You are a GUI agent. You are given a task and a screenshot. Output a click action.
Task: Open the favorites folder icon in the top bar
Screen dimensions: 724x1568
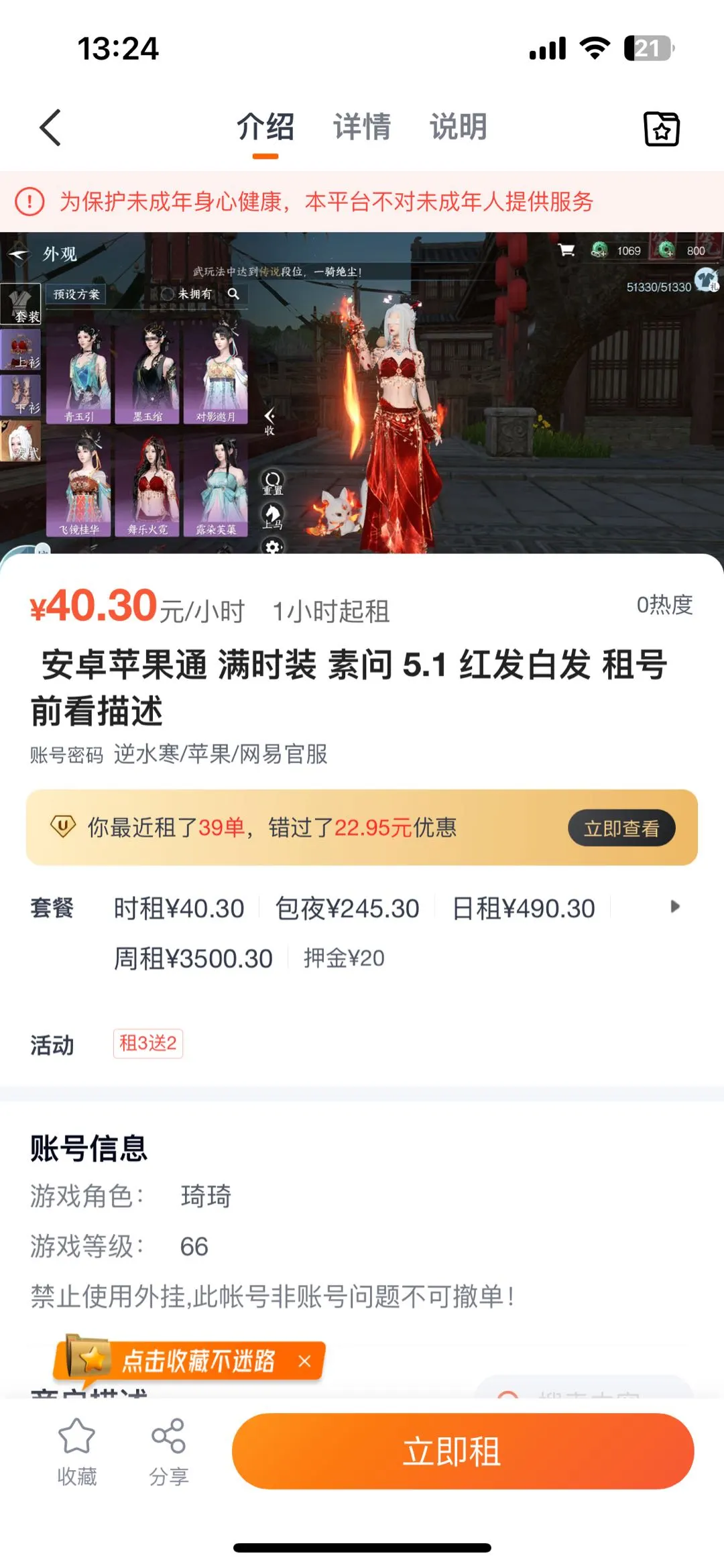point(661,128)
